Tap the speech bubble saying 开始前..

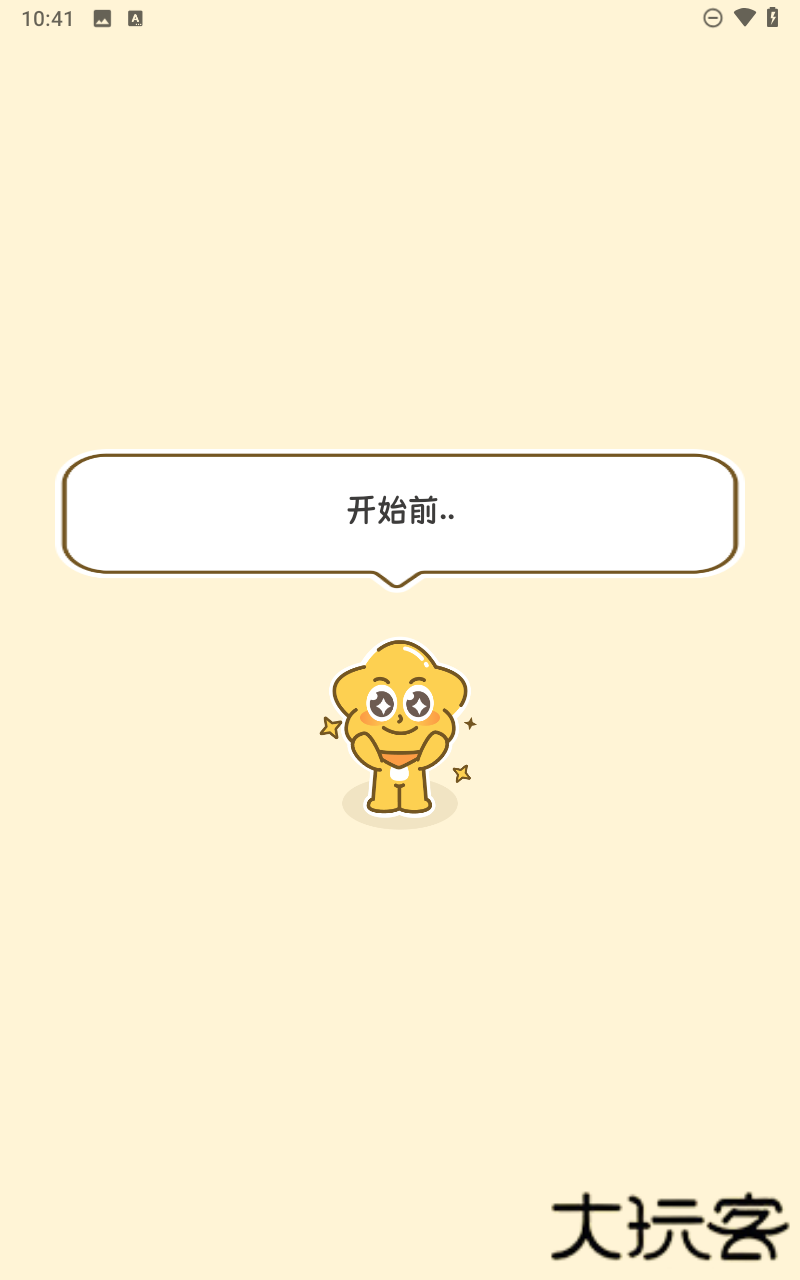(400, 512)
